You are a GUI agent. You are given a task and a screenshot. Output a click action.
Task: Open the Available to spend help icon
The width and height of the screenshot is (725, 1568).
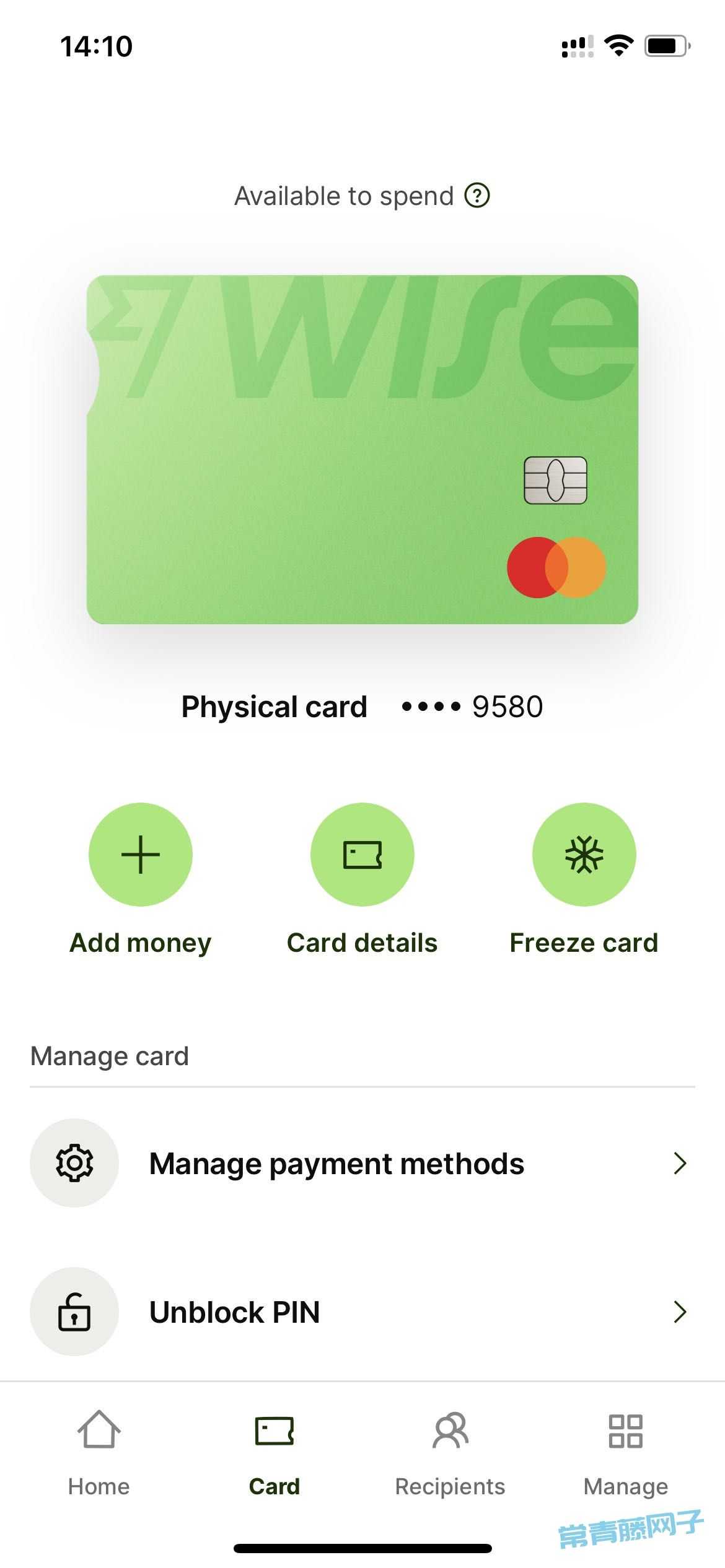(x=477, y=196)
